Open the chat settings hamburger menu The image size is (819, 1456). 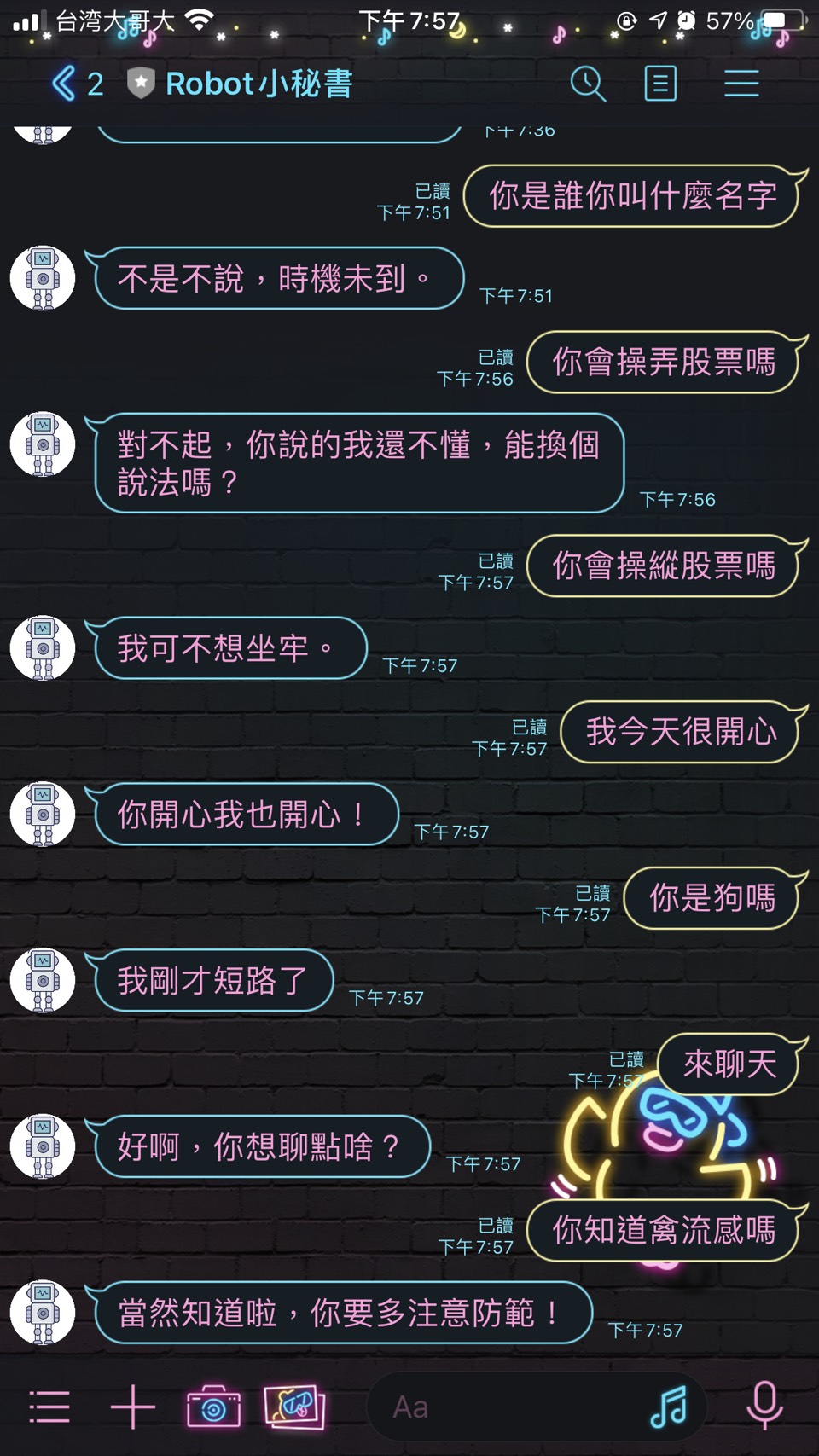click(x=741, y=84)
